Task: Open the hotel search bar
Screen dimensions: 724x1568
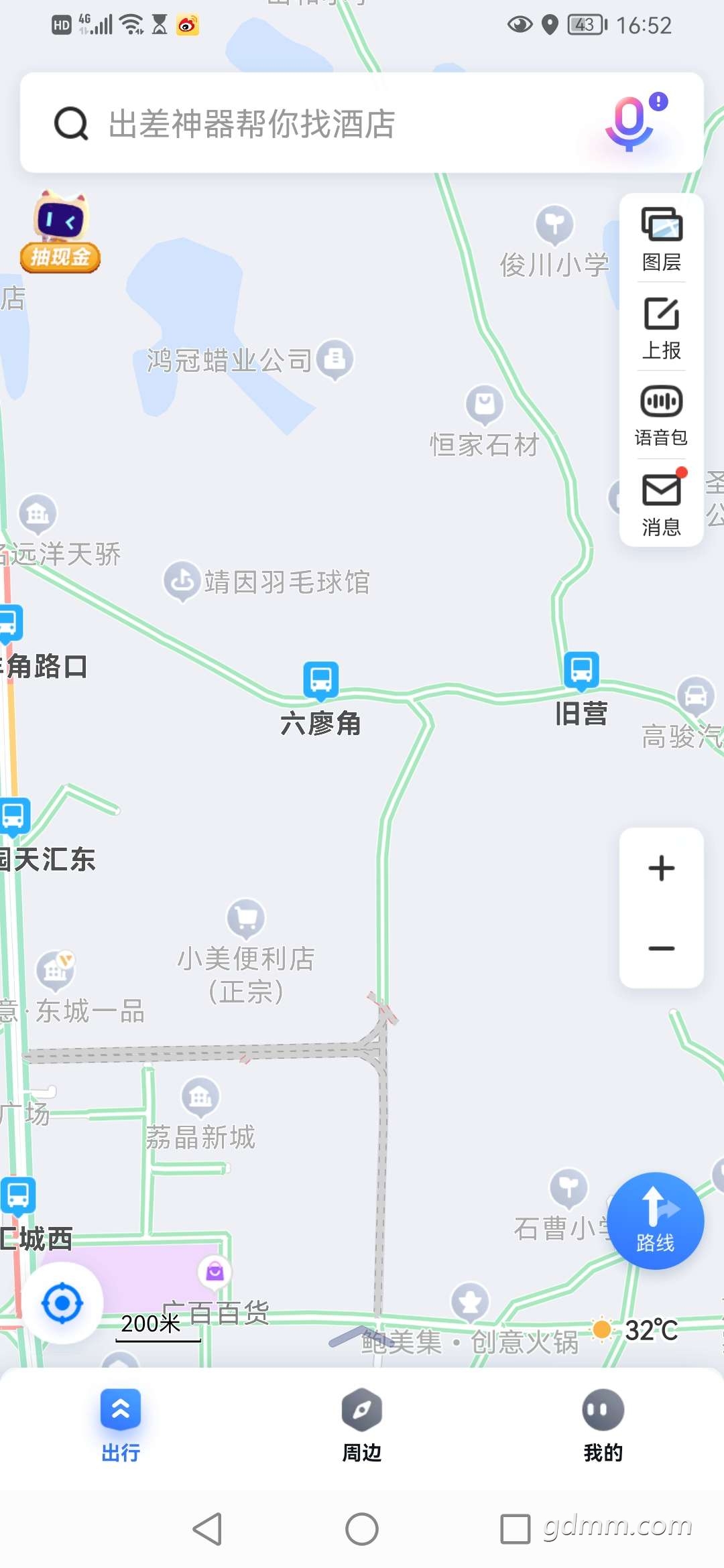Action: point(322,124)
